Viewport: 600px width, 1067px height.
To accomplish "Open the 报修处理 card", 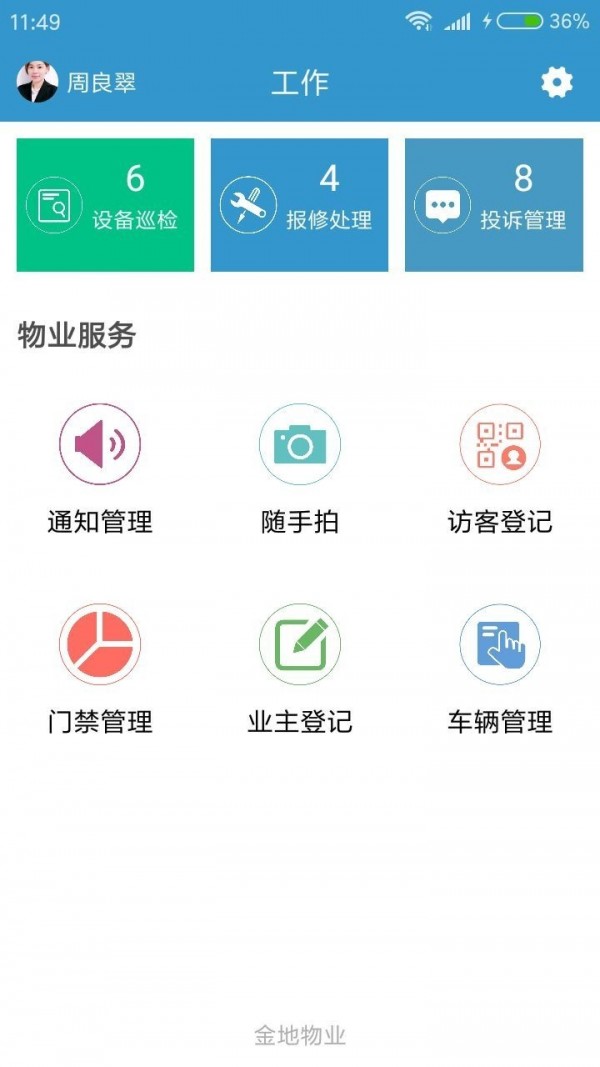I will [x=299, y=205].
